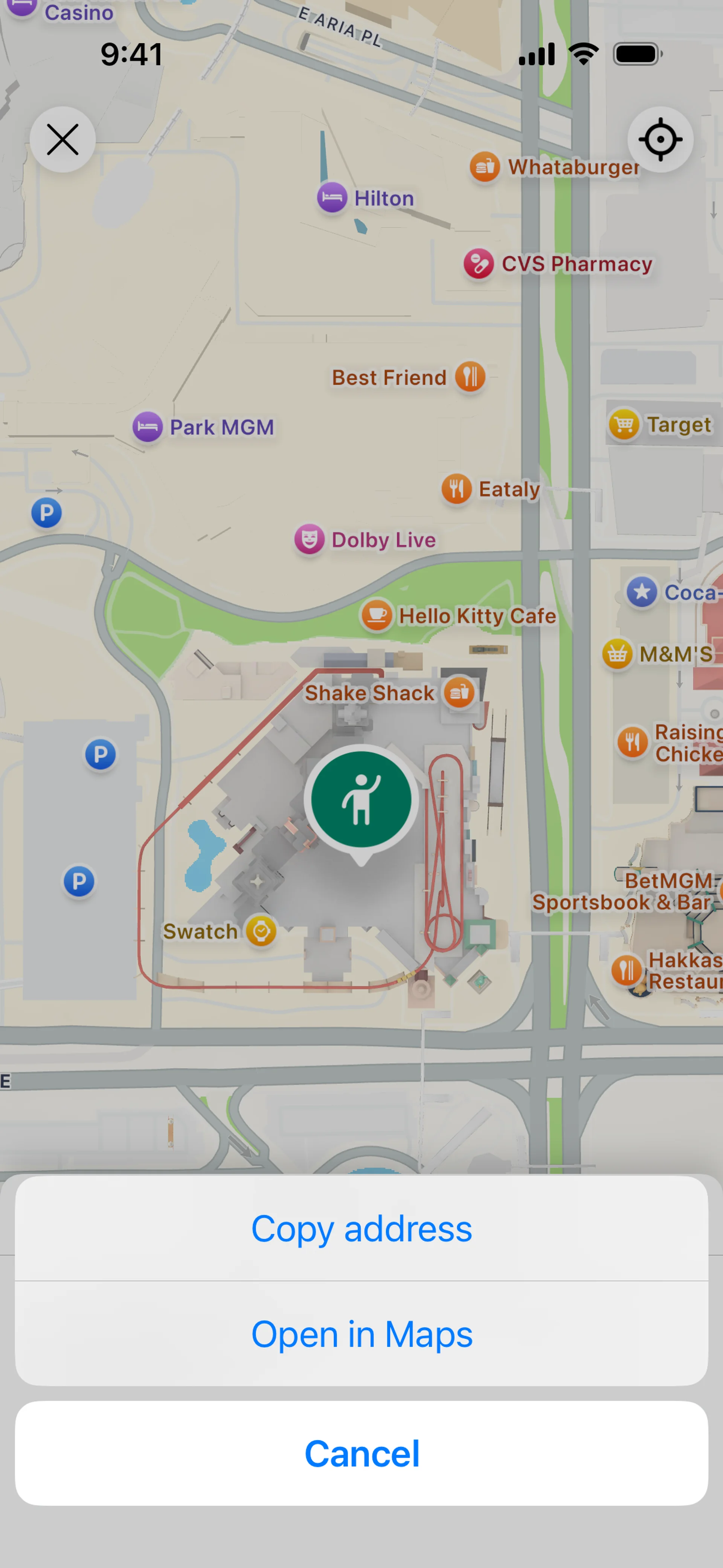723x1568 pixels.
Task: Tap Copy address option
Action: coord(361,1229)
